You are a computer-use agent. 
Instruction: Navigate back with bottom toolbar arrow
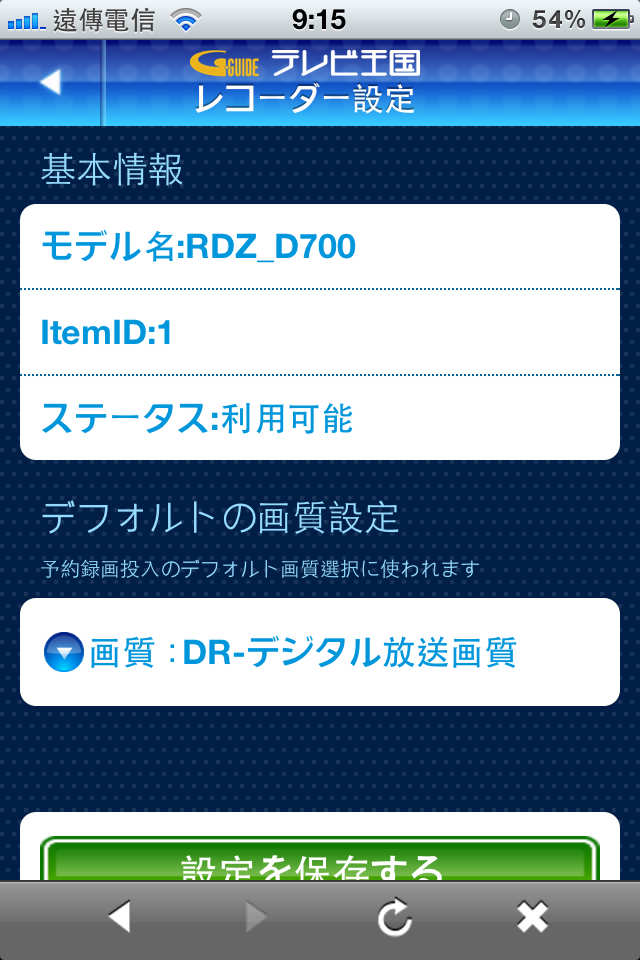pos(119,917)
